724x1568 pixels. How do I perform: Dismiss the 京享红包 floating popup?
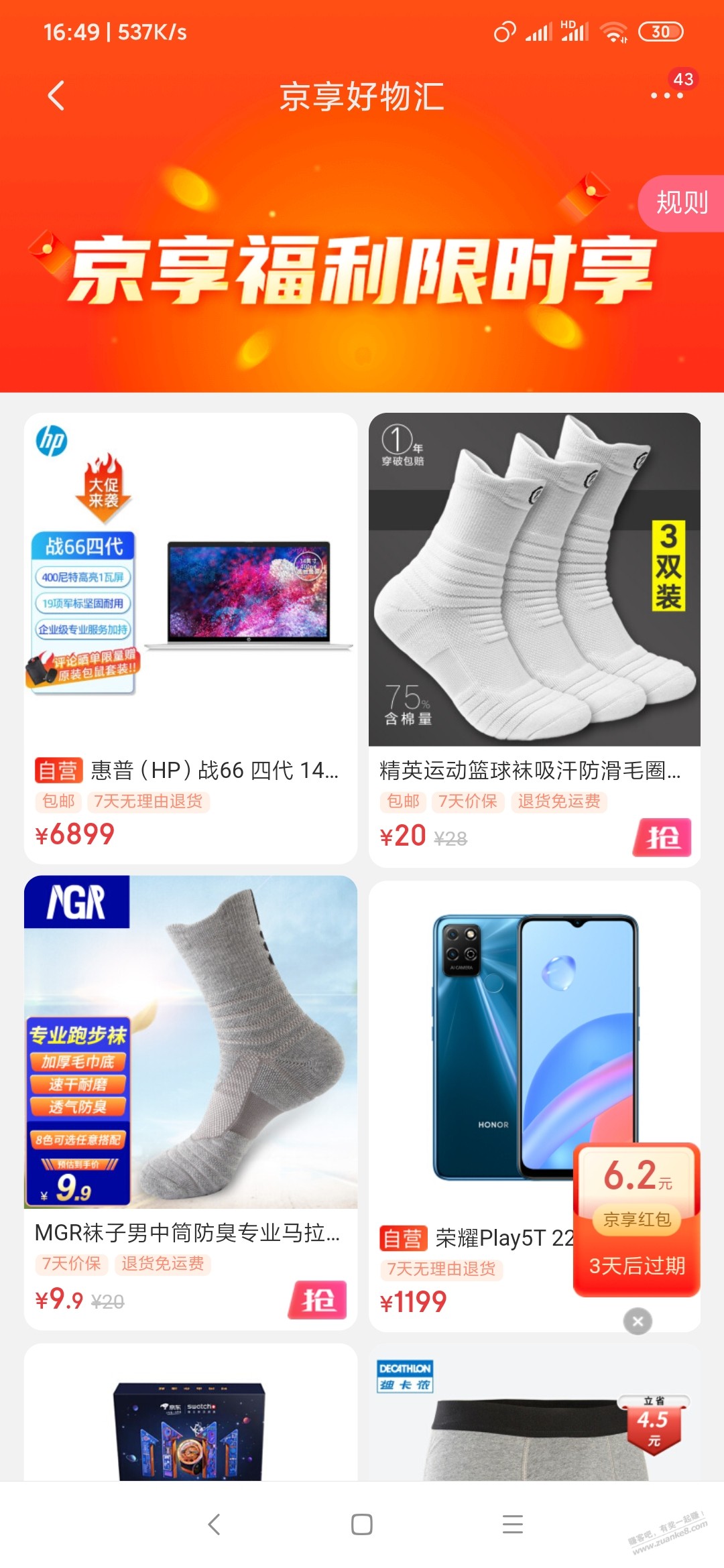point(638,1321)
